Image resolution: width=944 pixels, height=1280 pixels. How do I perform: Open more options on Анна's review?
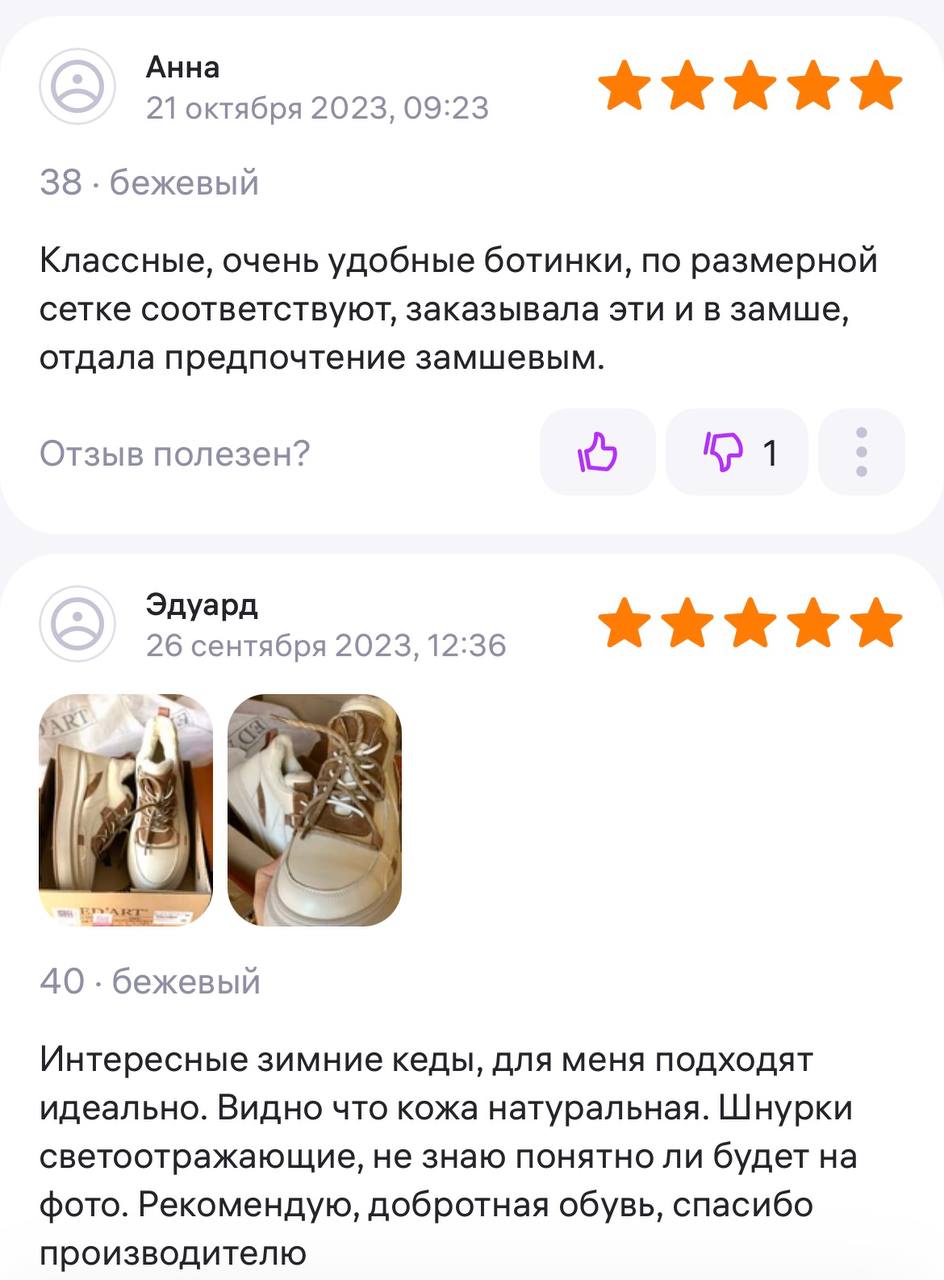coord(861,453)
